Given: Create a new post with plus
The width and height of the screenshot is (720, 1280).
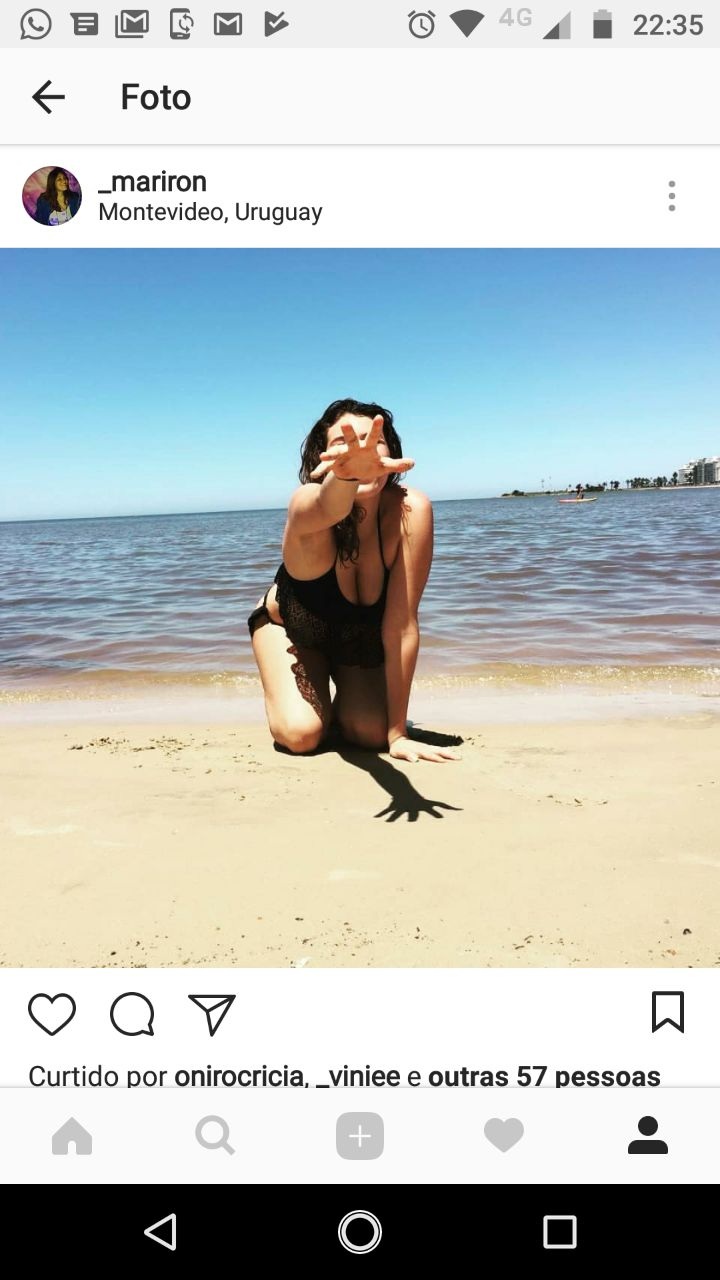Looking at the screenshot, I should tap(360, 1136).
